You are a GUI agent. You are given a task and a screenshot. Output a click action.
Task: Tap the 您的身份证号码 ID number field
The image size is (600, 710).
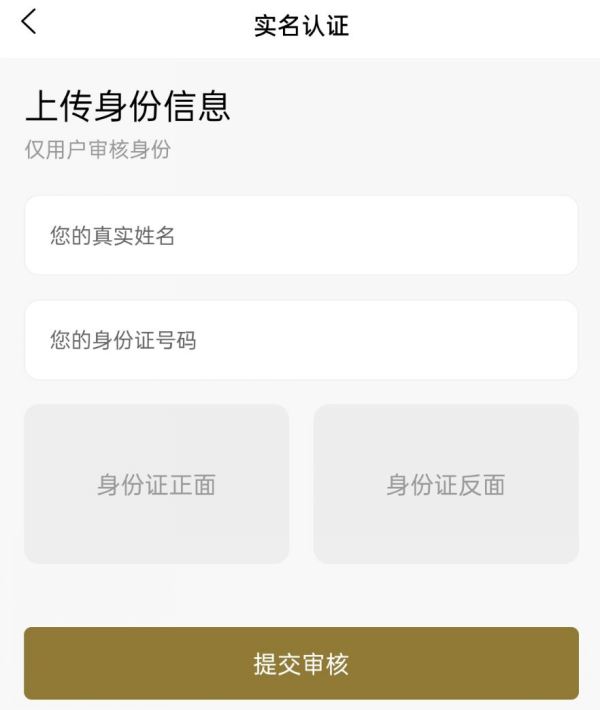coord(301,341)
